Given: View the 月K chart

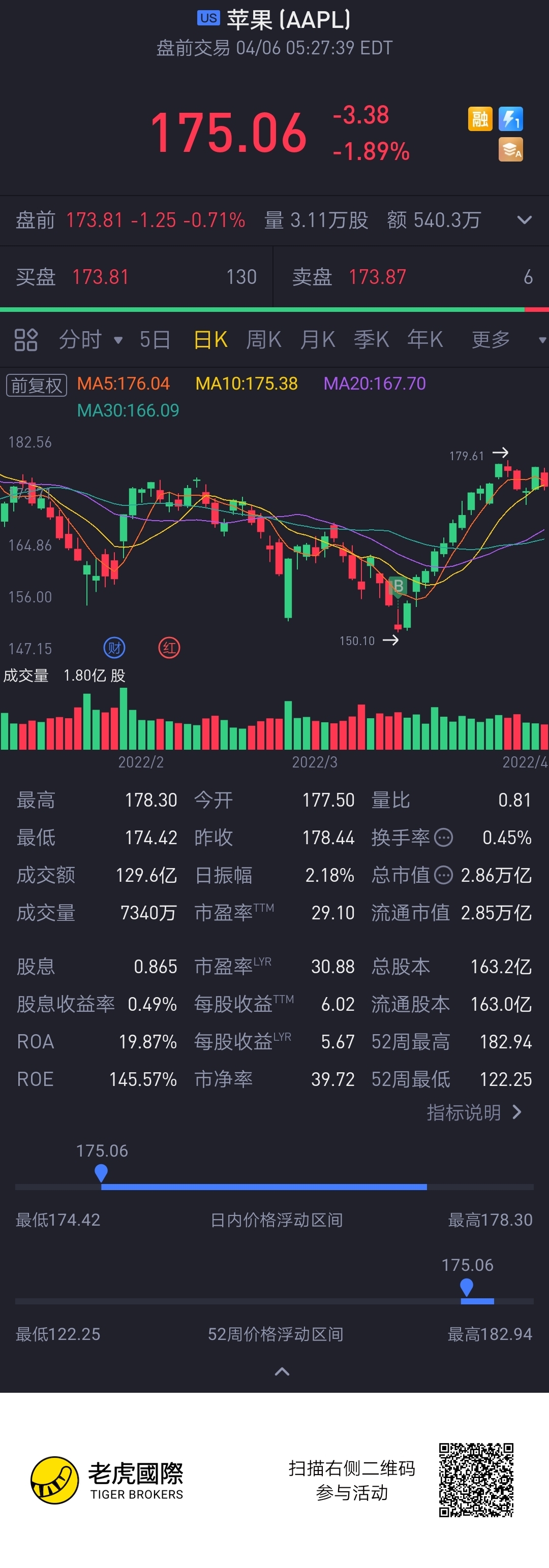Looking at the screenshot, I should click(x=318, y=340).
